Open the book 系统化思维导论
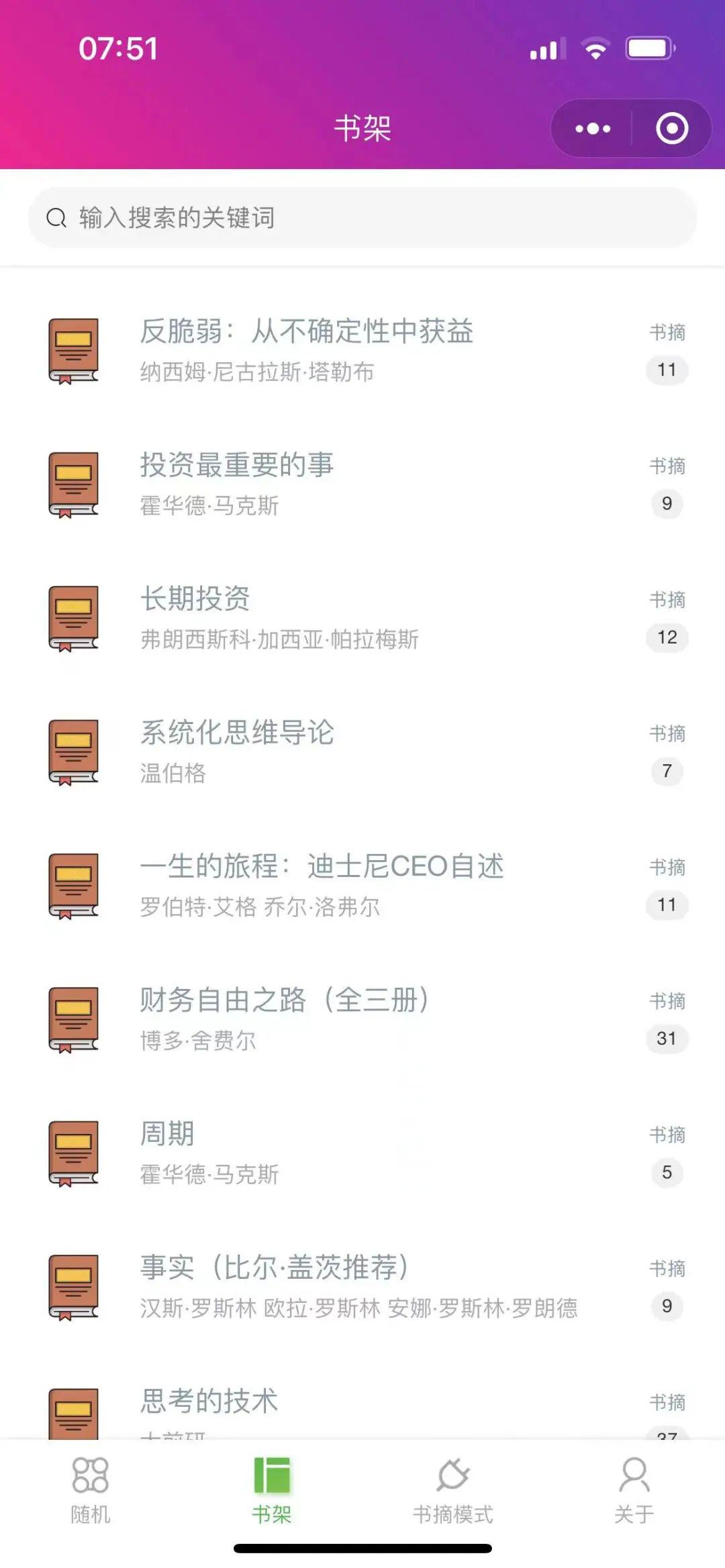 coord(236,732)
